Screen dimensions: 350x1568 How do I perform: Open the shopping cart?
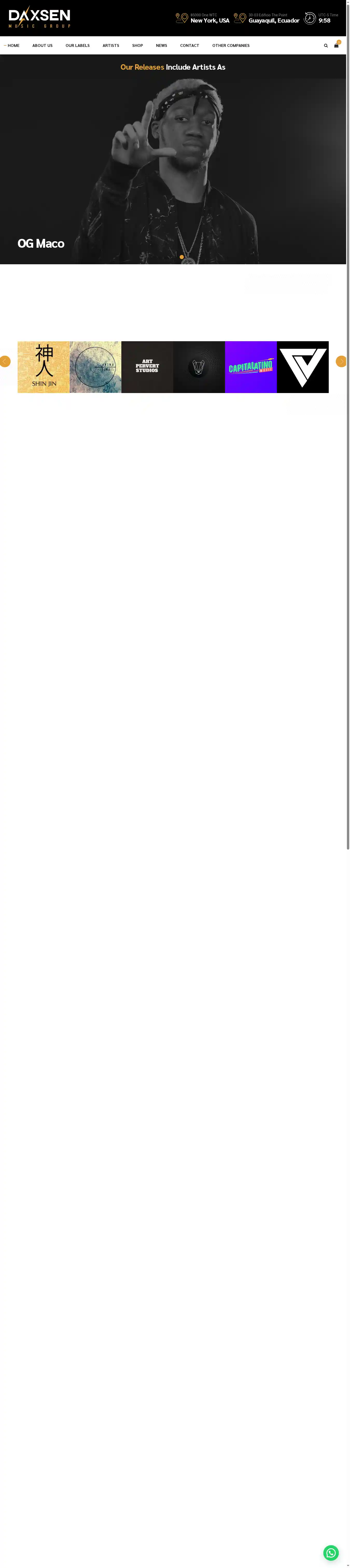pyautogui.click(x=336, y=46)
